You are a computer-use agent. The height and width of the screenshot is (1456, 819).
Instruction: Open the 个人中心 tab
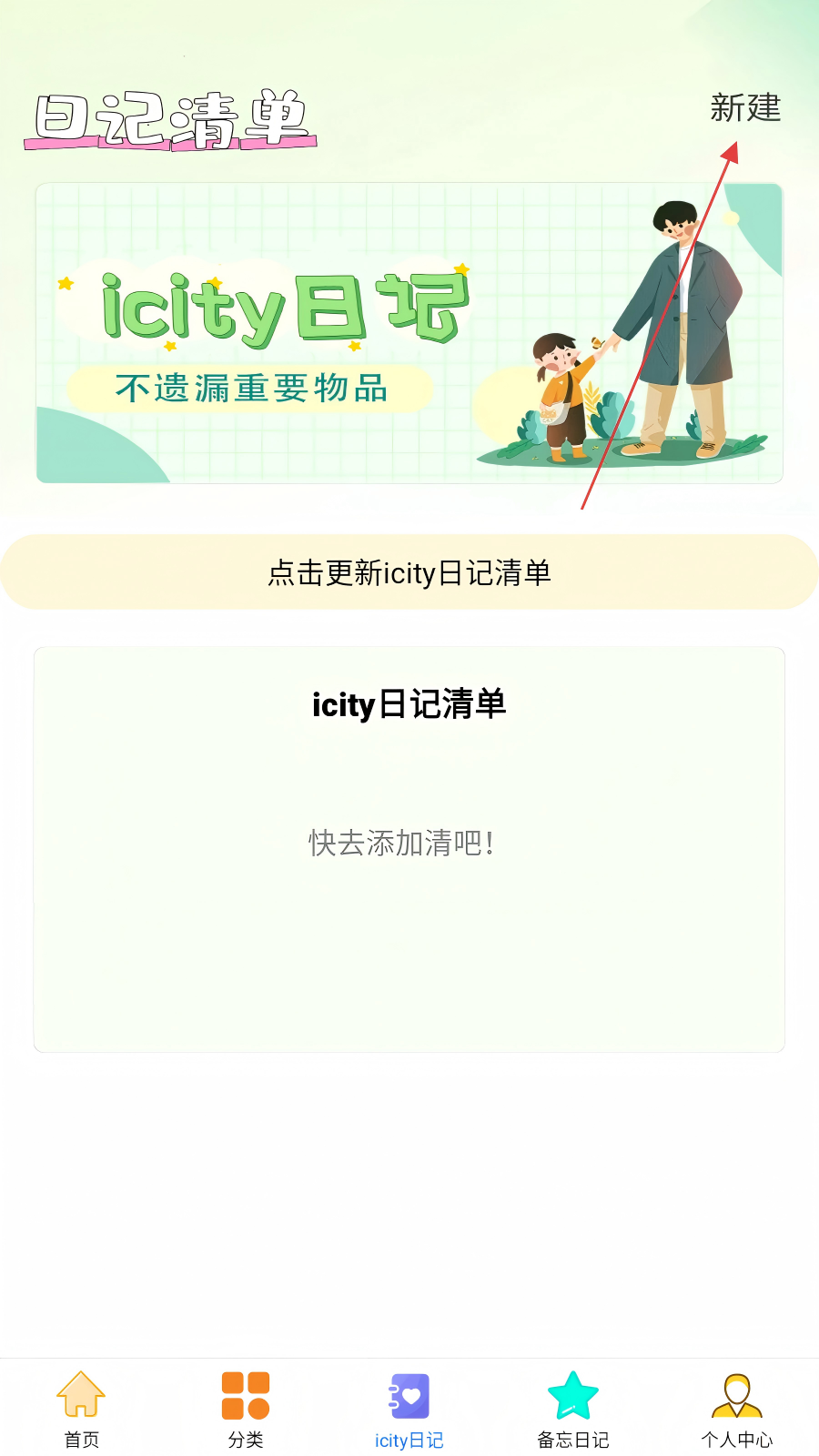coord(737,1409)
